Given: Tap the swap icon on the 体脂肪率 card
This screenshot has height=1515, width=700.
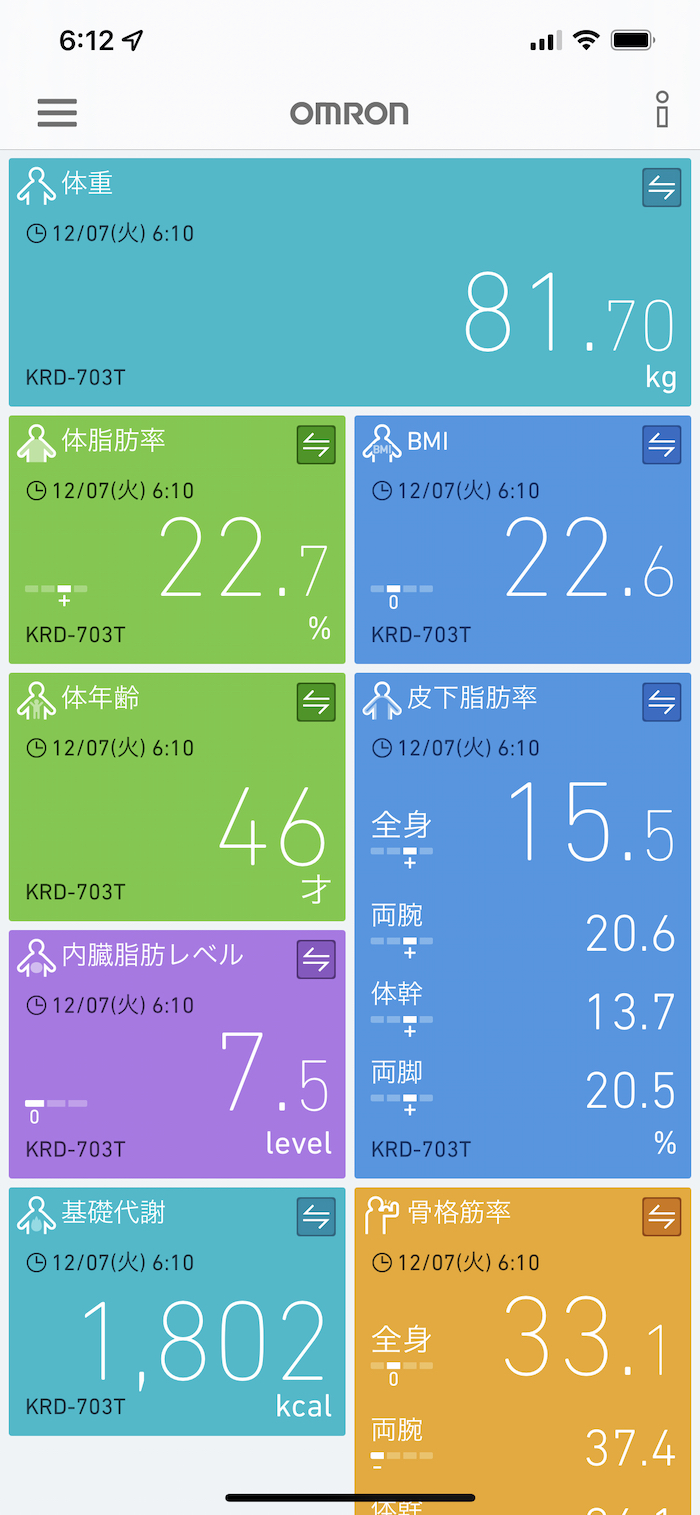Looking at the screenshot, I should point(316,445).
